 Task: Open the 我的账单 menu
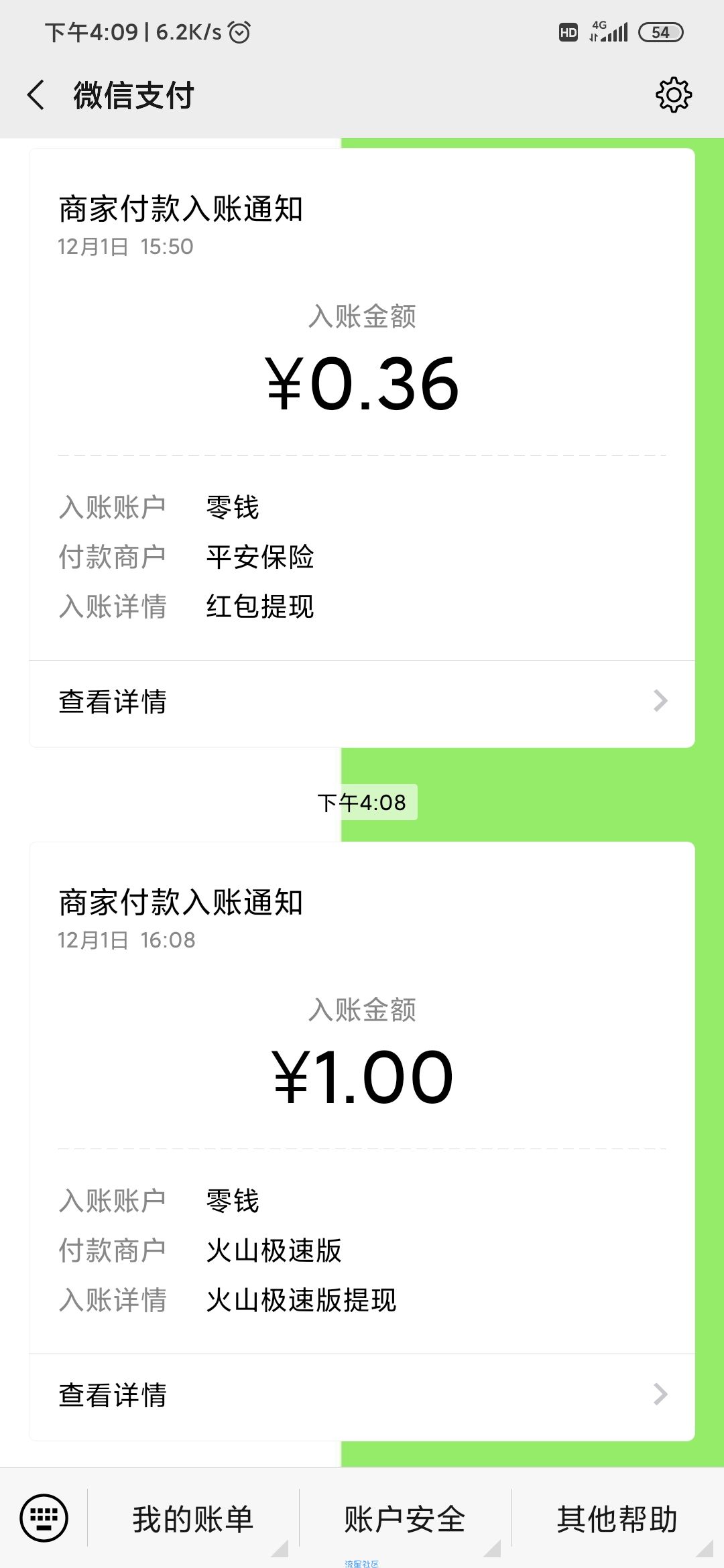click(193, 1518)
